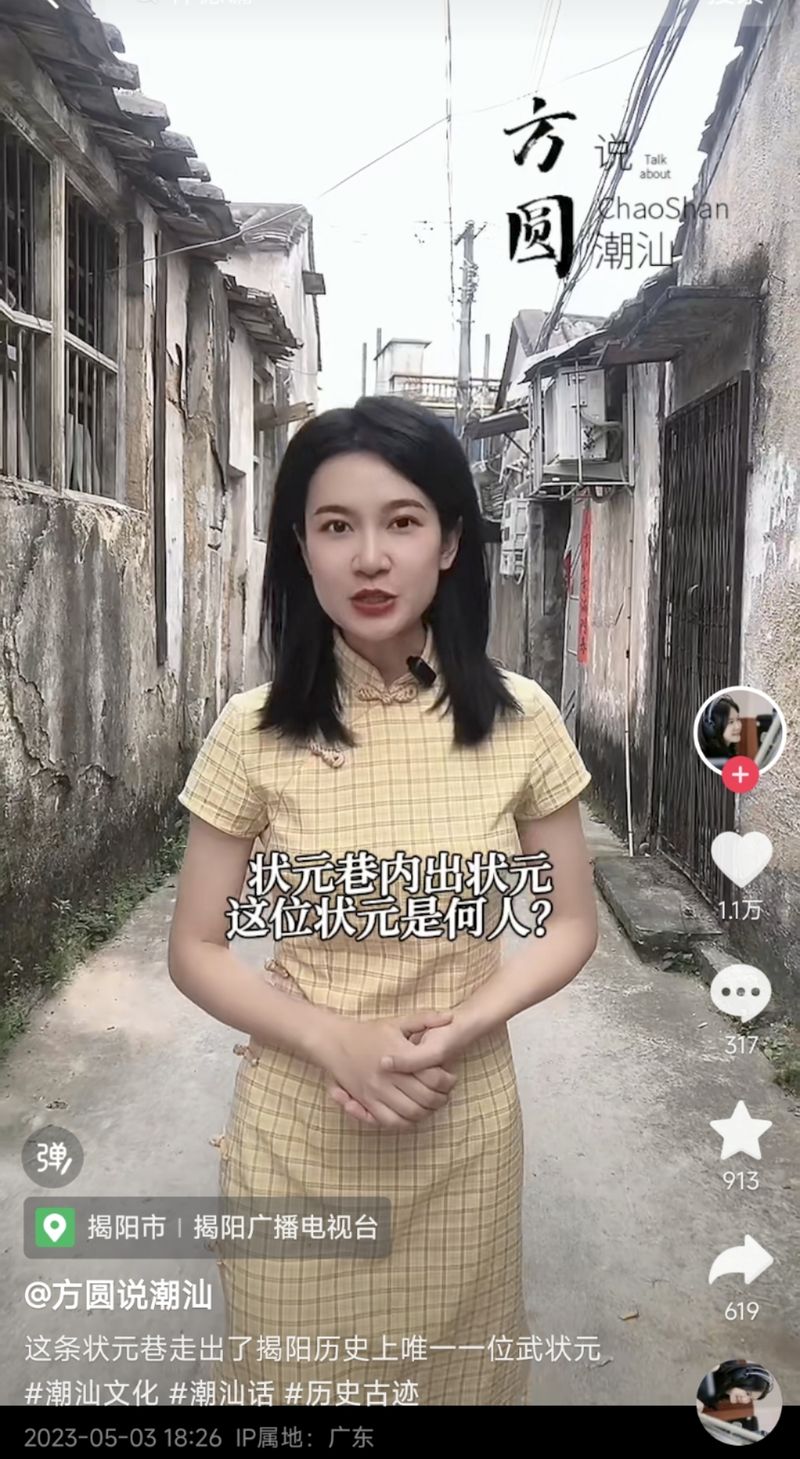Open @方圆说潮汕 profile from username
Viewport: 800px width, 1459px height.
[118, 1296]
